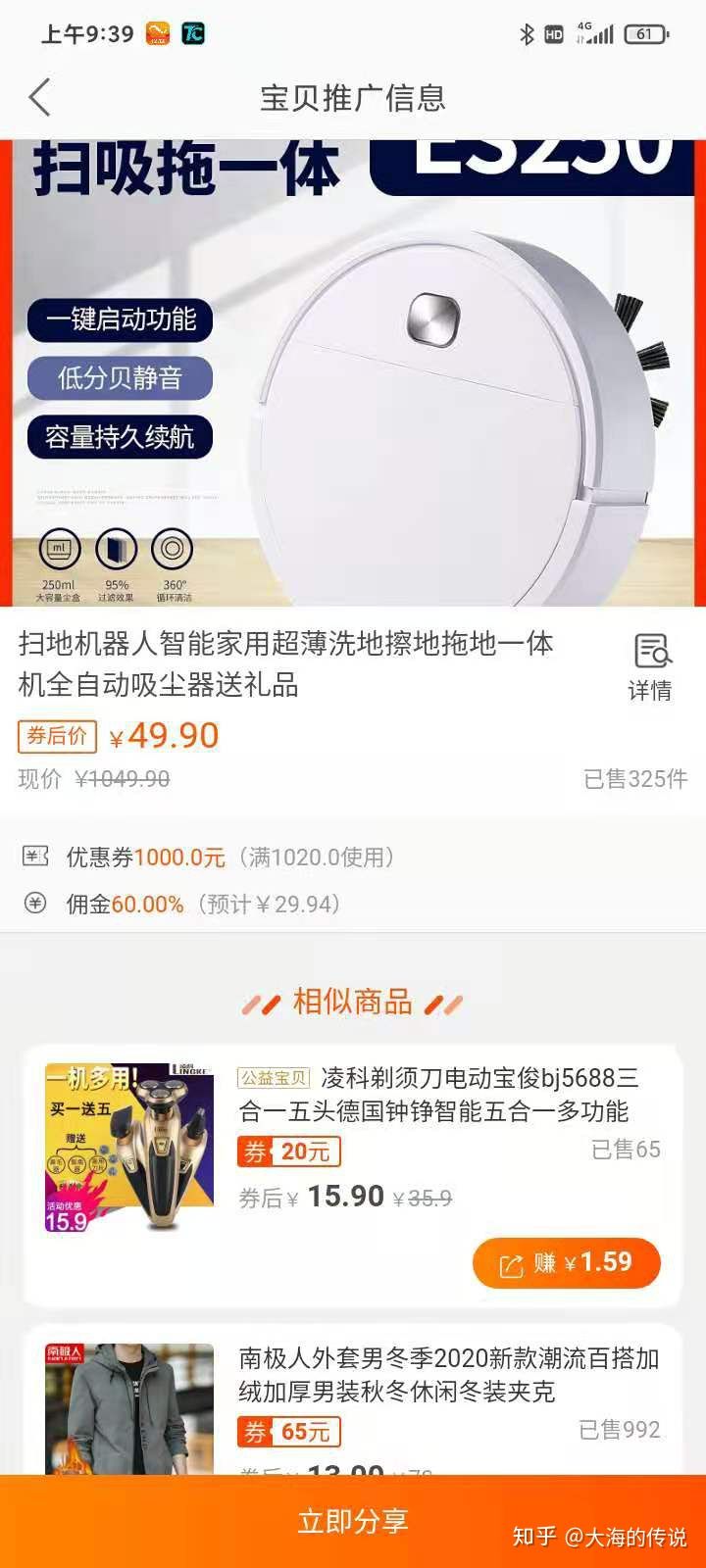The image size is (706, 1568).
Task: Go back from 宝贝推广信息 page
Action: pyautogui.click(x=39, y=98)
